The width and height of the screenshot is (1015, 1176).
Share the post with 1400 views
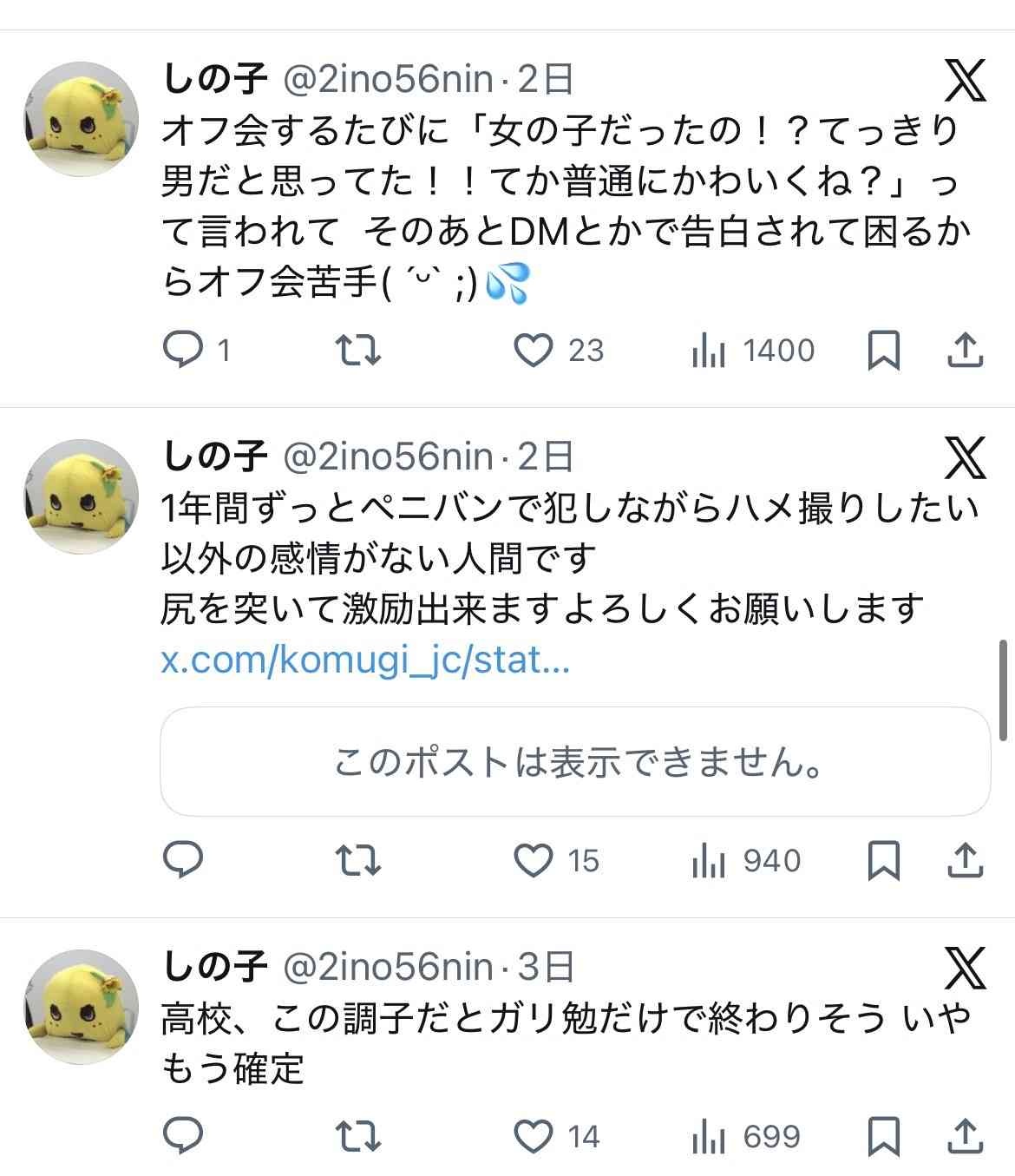(964, 351)
